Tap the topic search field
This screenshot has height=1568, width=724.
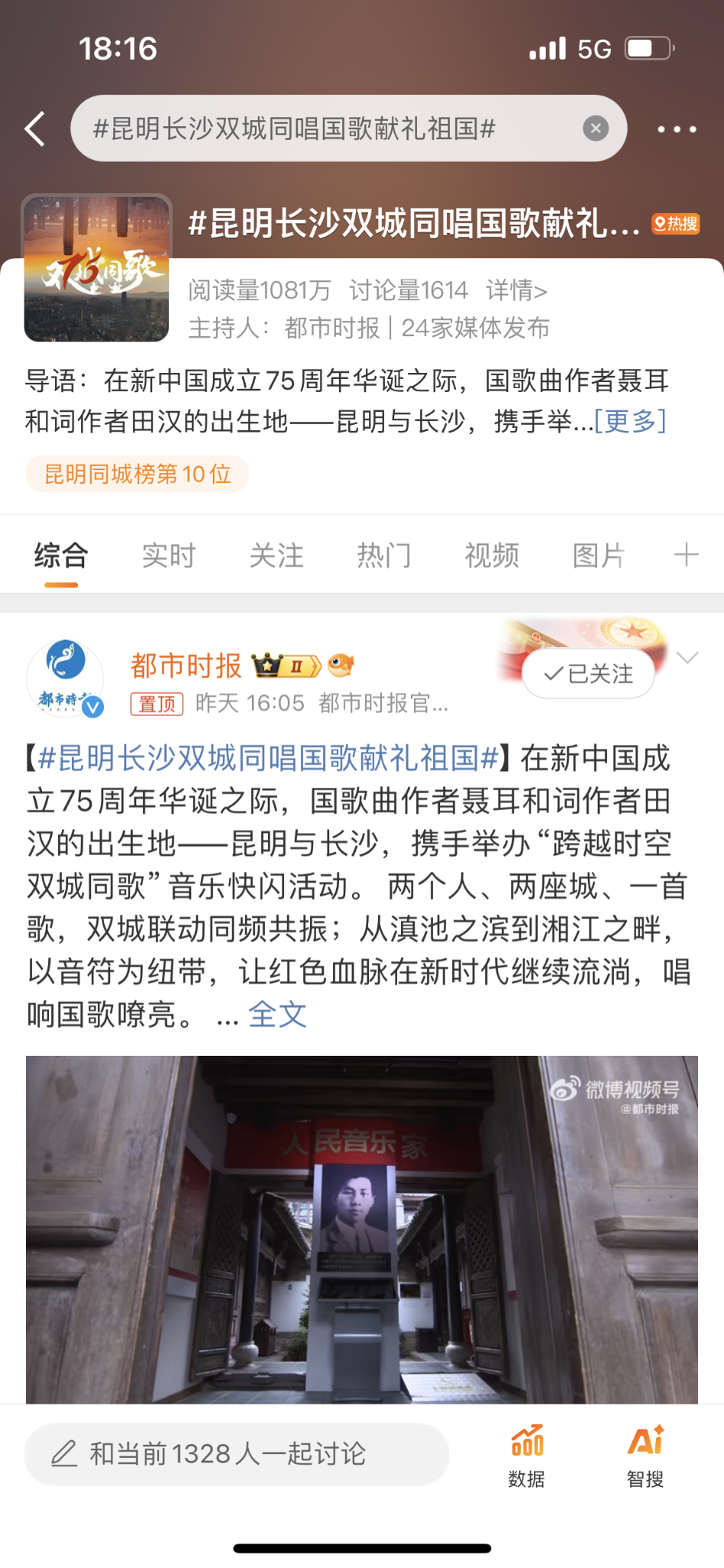pos(329,129)
